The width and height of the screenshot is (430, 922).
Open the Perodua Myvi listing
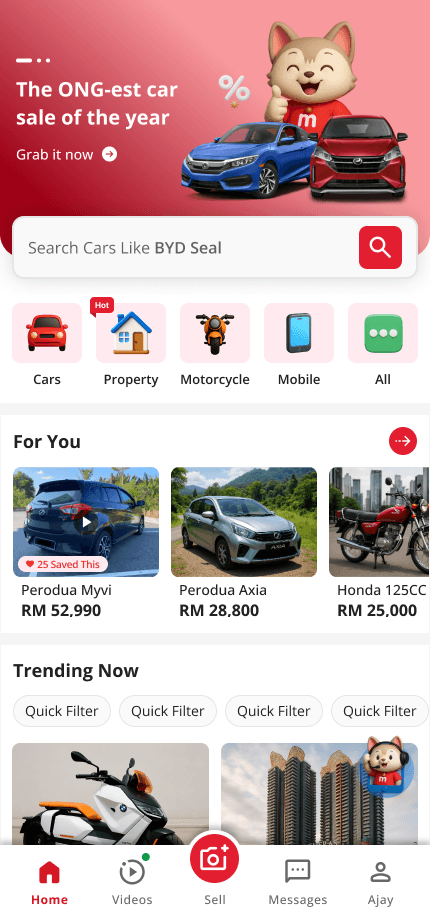click(x=86, y=543)
